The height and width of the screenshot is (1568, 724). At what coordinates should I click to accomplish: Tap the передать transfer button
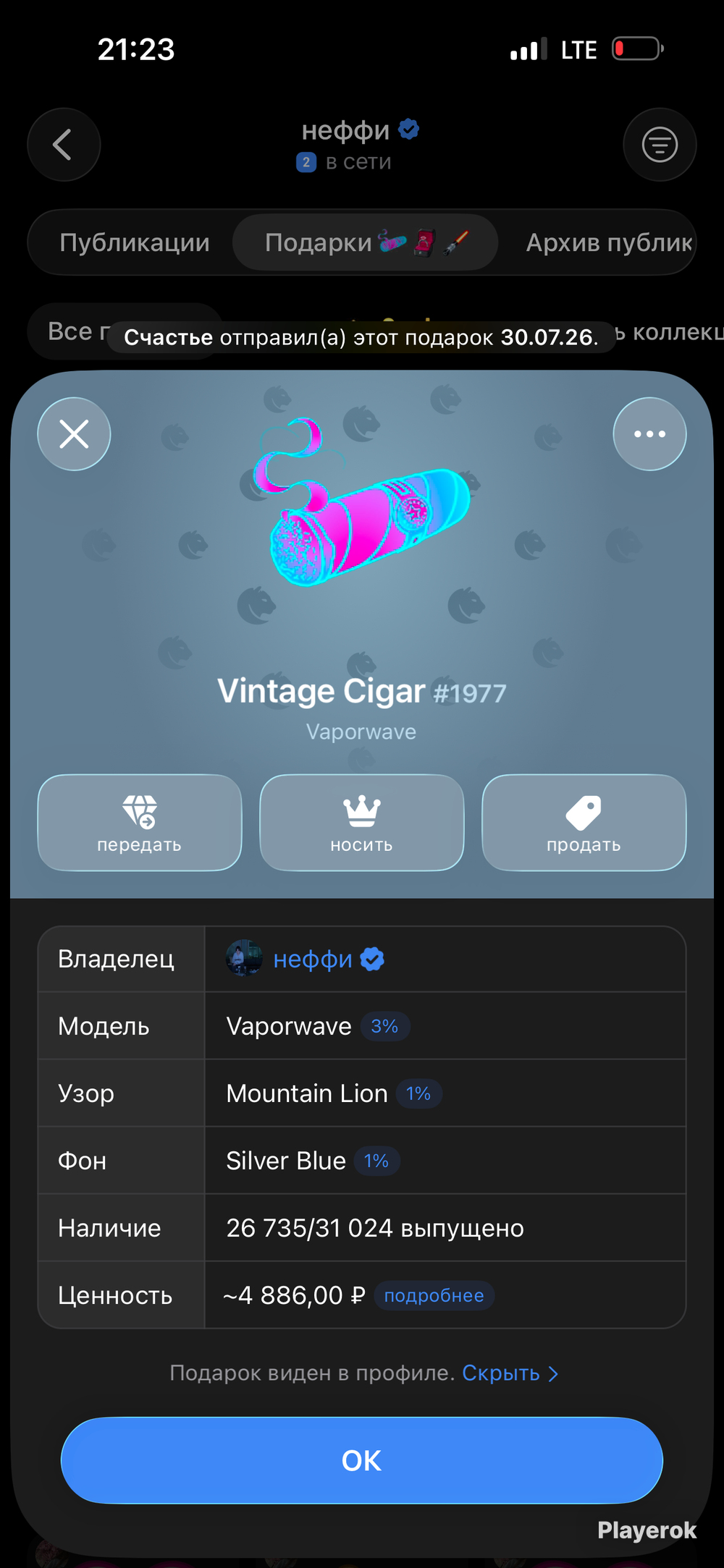(x=140, y=823)
